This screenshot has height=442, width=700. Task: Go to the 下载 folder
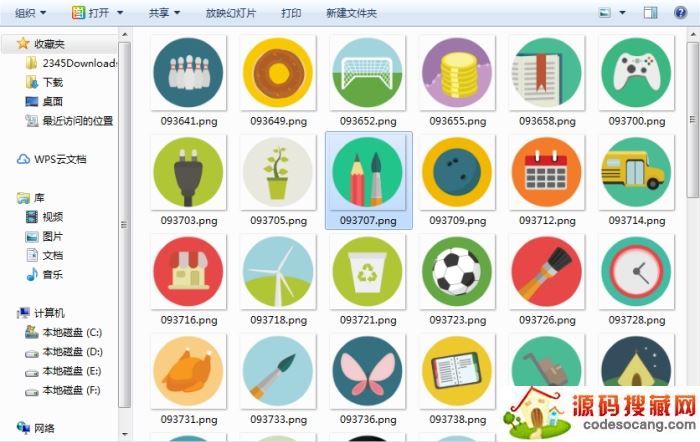tap(52, 82)
